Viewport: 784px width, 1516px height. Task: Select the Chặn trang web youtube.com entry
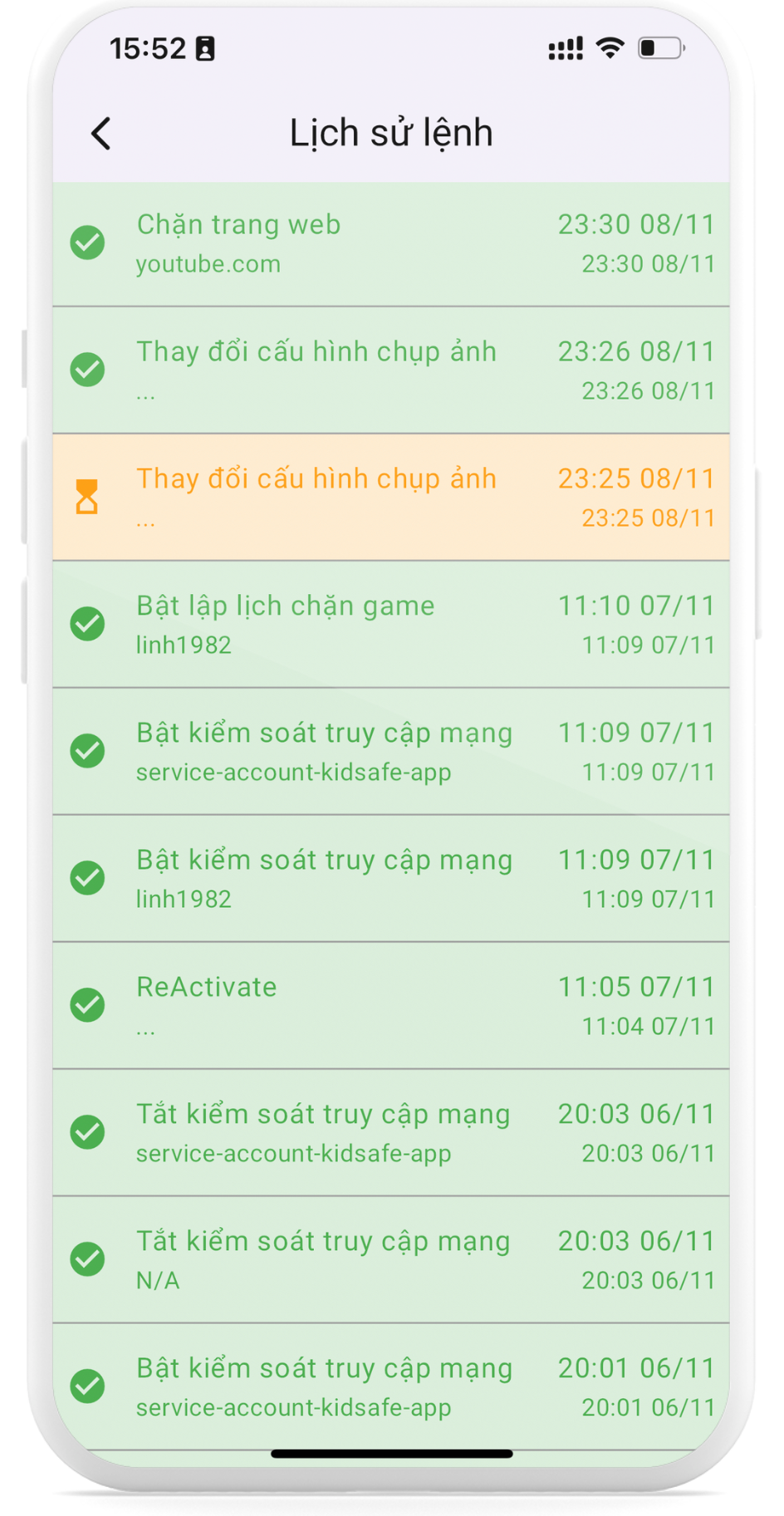(390, 243)
